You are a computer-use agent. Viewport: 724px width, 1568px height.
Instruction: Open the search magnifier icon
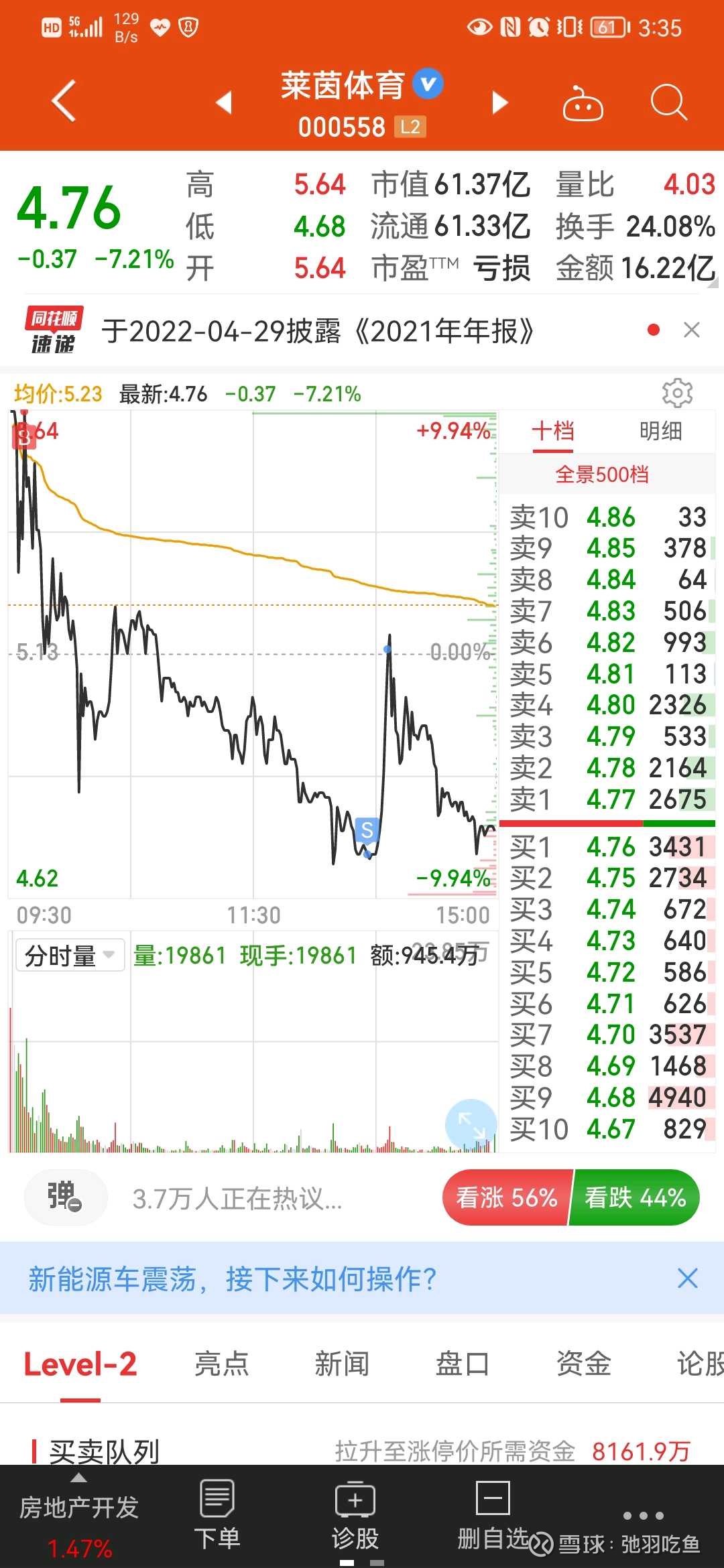pos(668,102)
